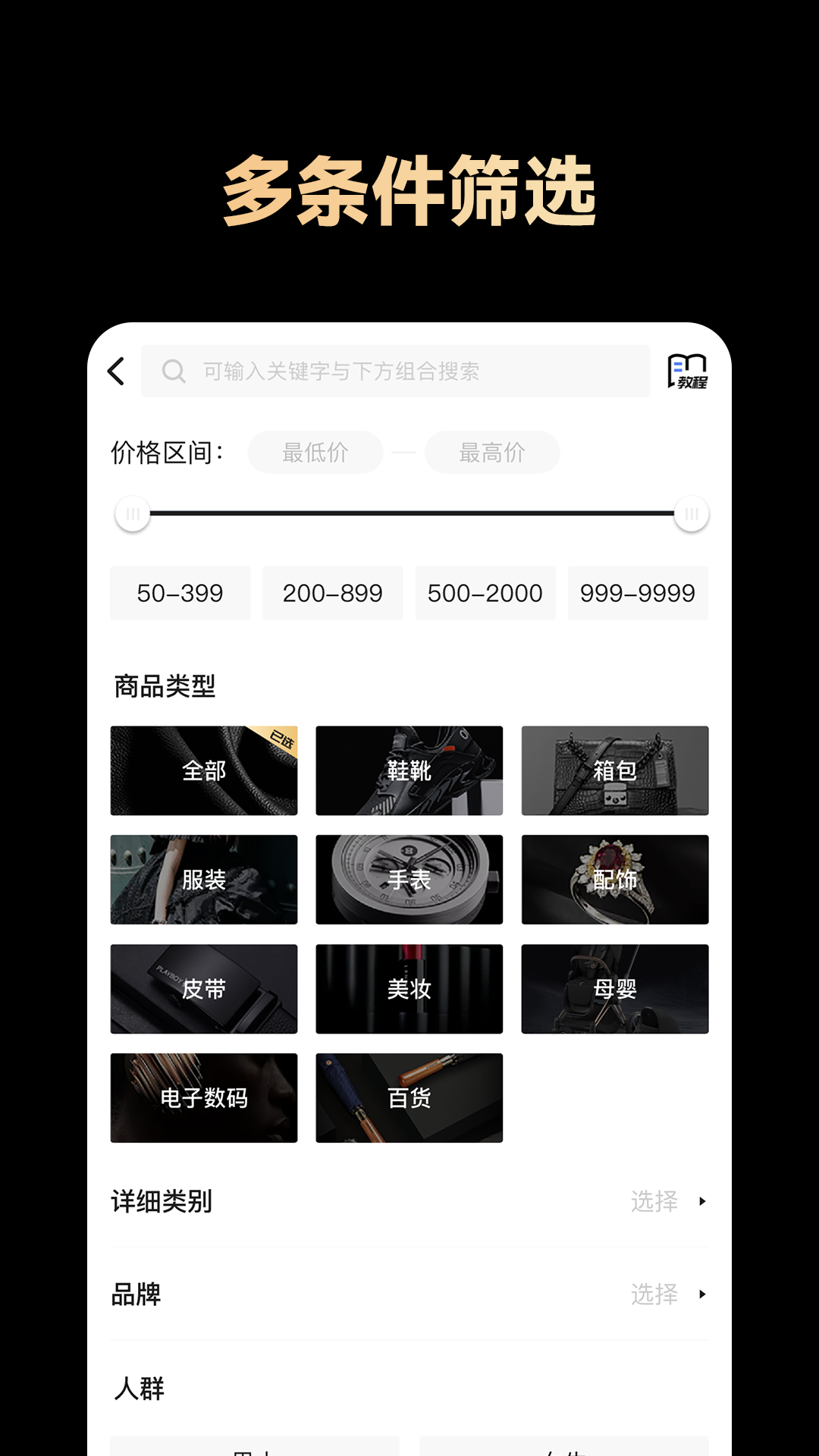Select the 美妆 beauty category

(409, 989)
